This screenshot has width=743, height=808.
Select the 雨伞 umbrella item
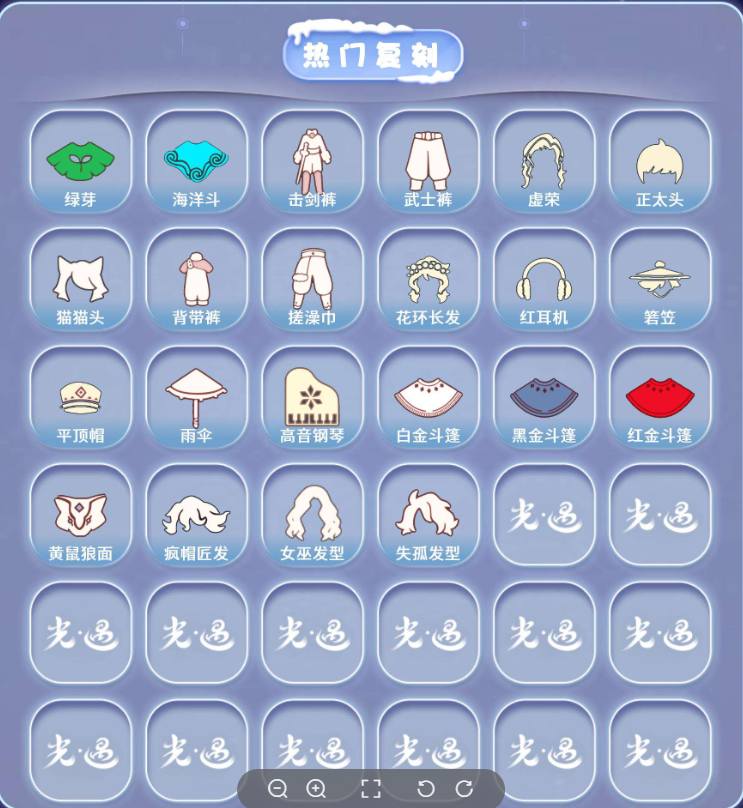[x=196, y=397]
